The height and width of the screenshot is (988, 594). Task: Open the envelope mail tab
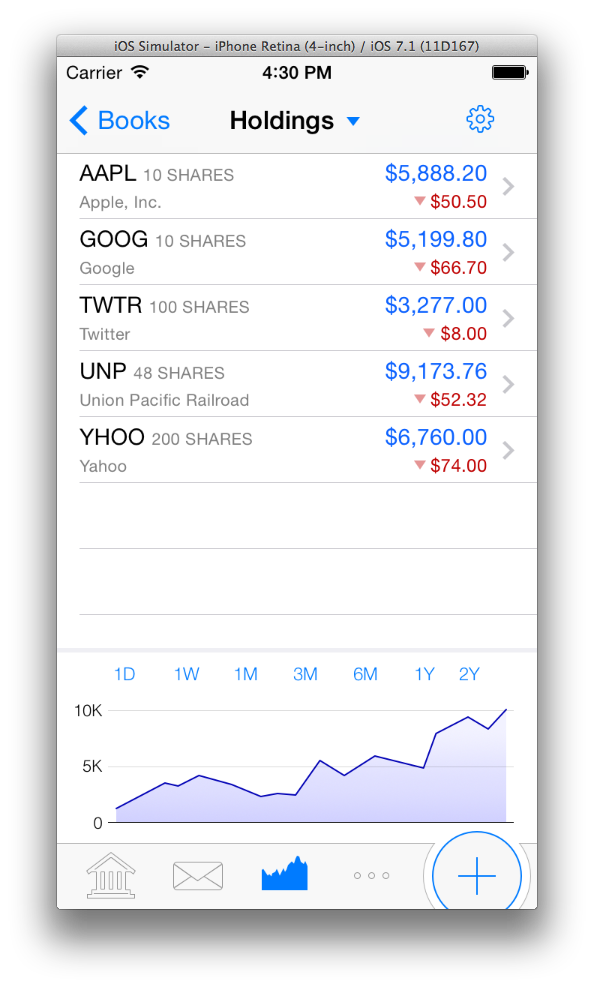point(198,876)
